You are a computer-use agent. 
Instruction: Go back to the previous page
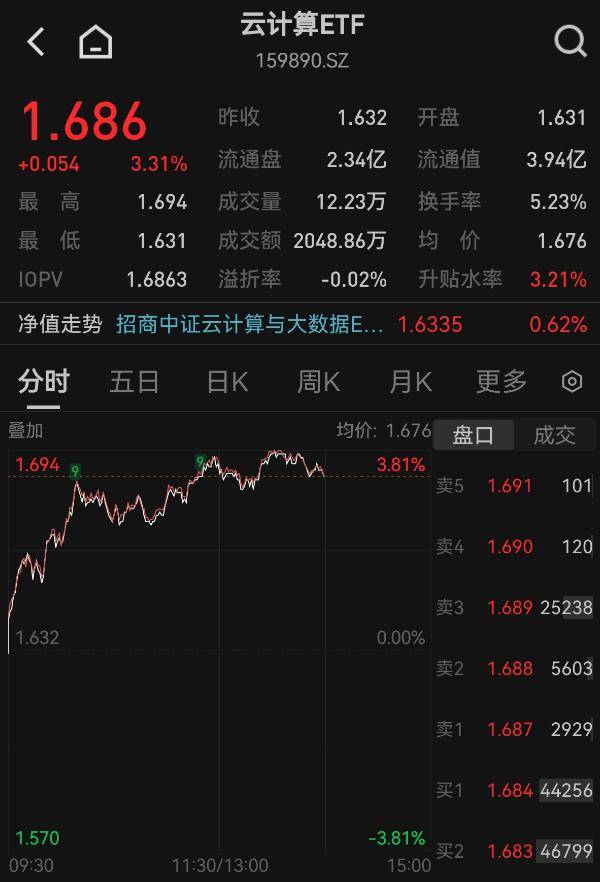[36, 42]
